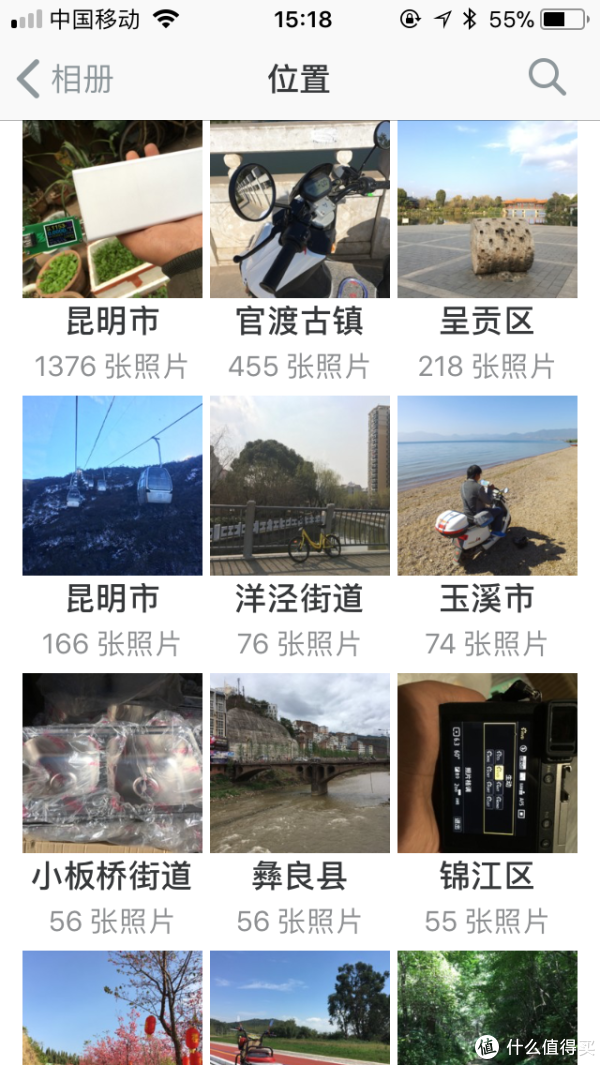This screenshot has width=600, height=1065.
Task: Open the search magnifier icon
Action: 546,78
